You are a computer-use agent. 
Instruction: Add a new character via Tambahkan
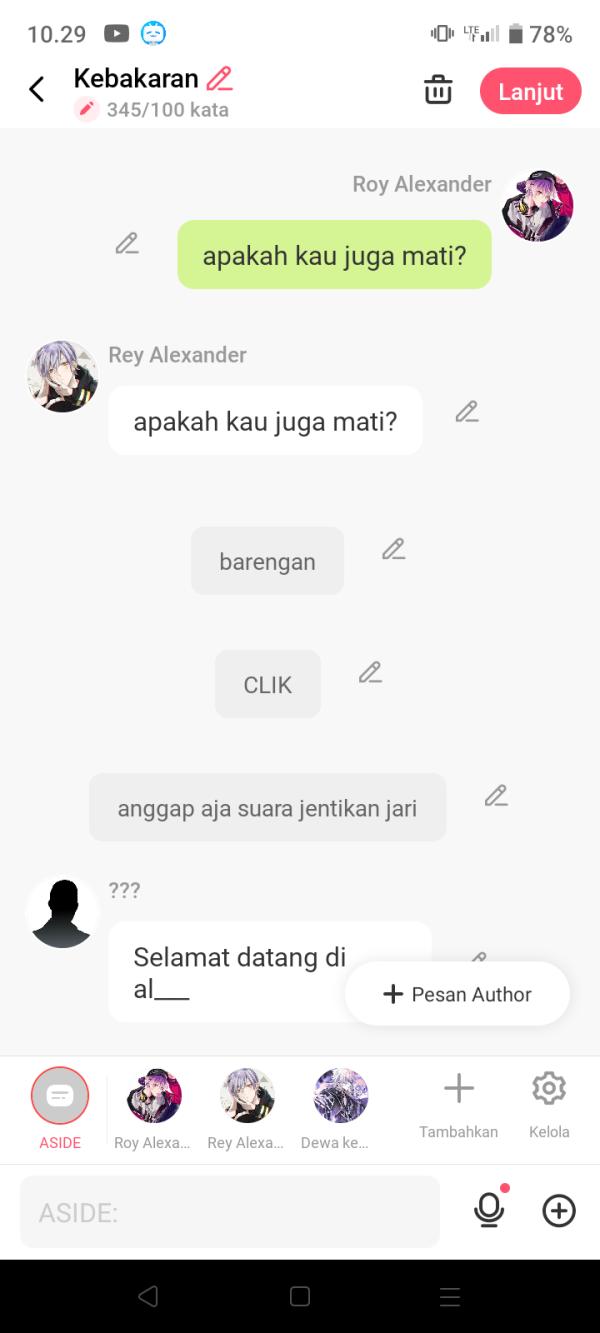point(458,1099)
